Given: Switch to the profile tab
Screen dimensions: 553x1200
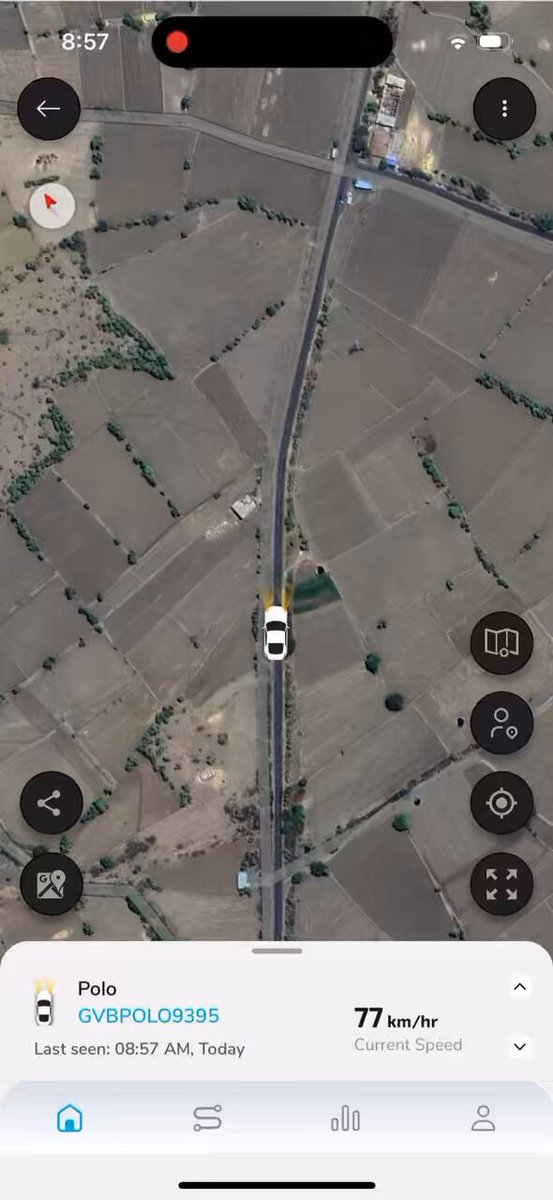Looking at the screenshot, I should pyautogui.click(x=483, y=1118).
